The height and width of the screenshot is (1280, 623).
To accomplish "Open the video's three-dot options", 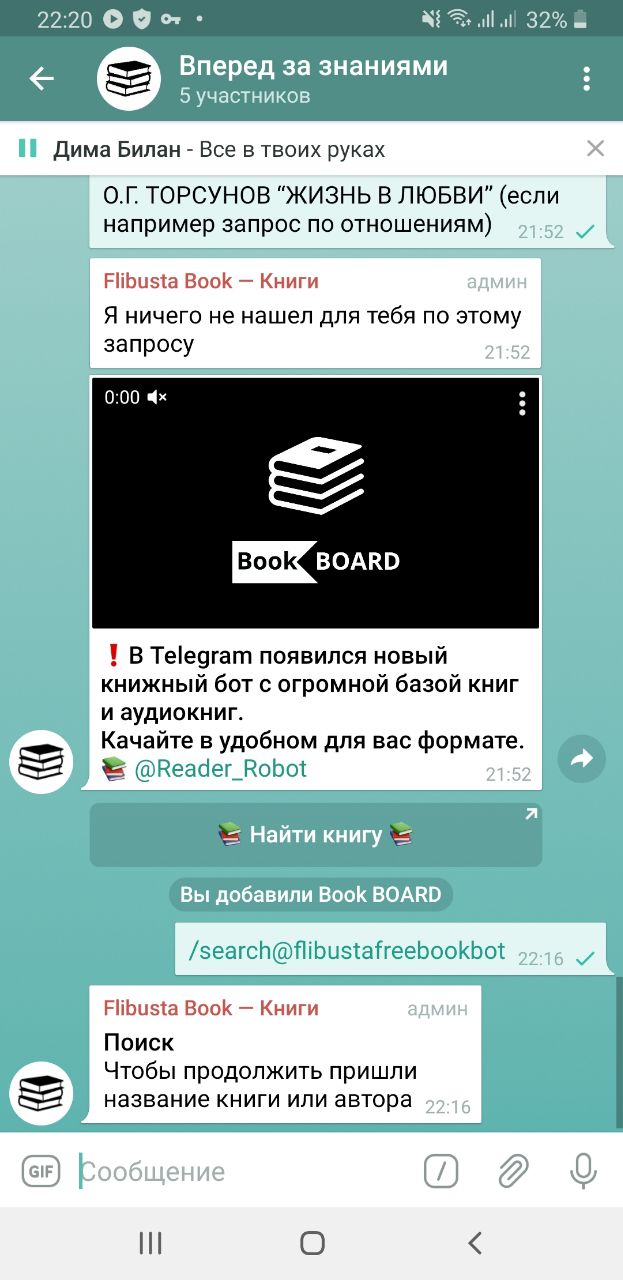I will (x=521, y=403).
